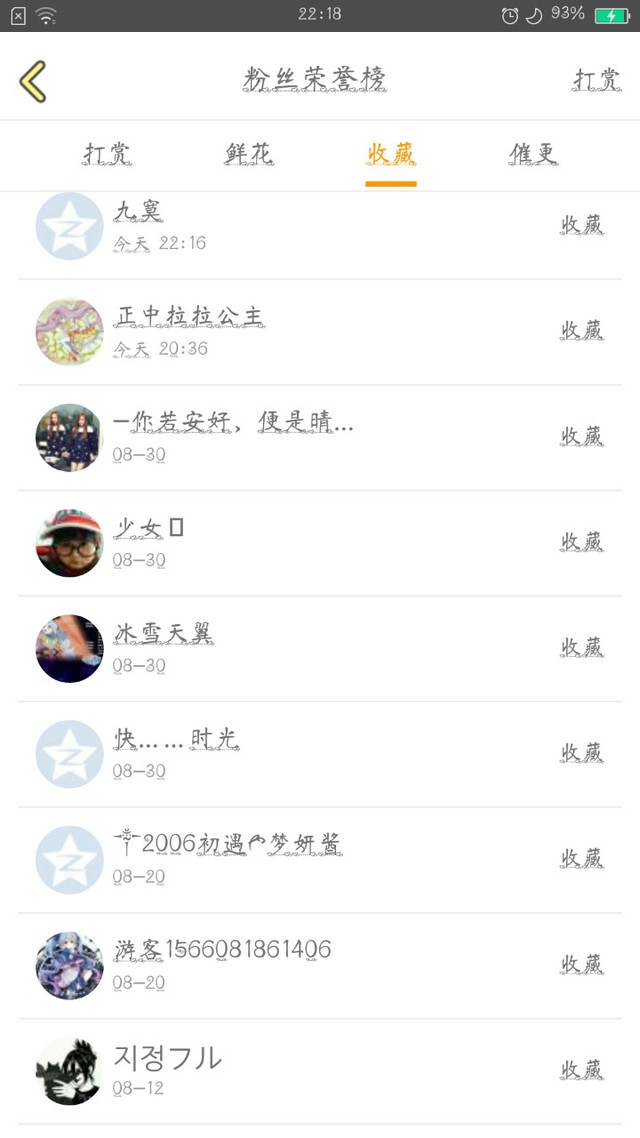Go back using the yellow arrow

[33, 80]
